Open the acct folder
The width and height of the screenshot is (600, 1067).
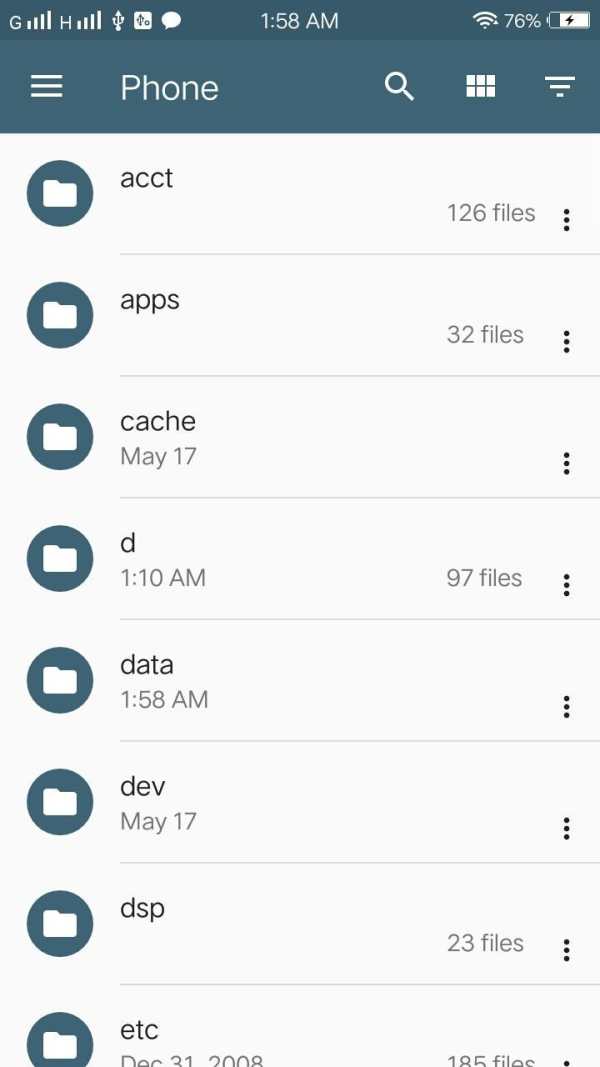(300, 194)
